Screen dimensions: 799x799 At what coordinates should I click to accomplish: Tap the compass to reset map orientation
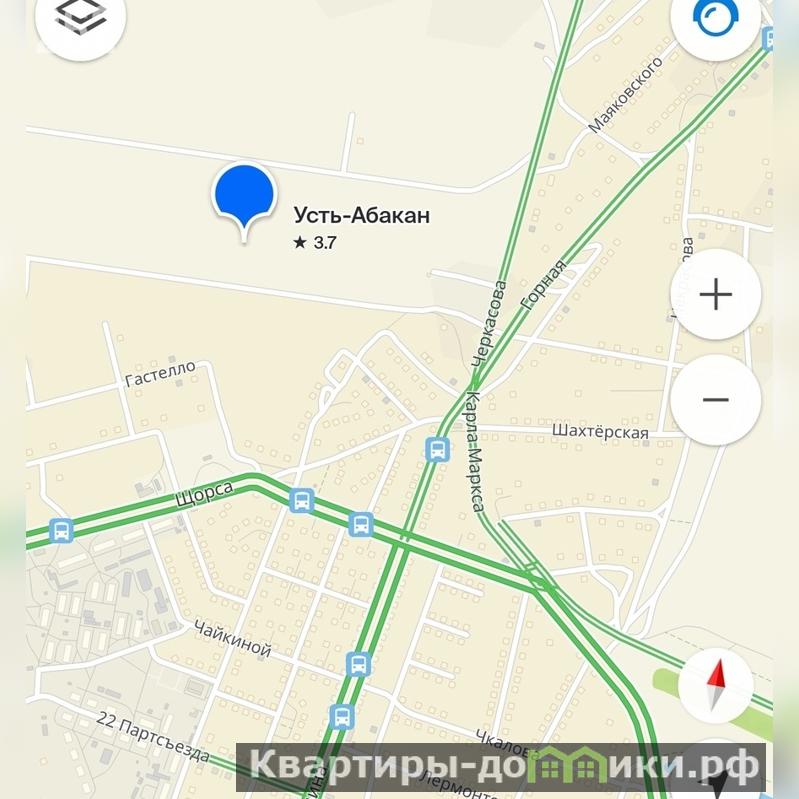pyautogui.click(x=715, y=687)
